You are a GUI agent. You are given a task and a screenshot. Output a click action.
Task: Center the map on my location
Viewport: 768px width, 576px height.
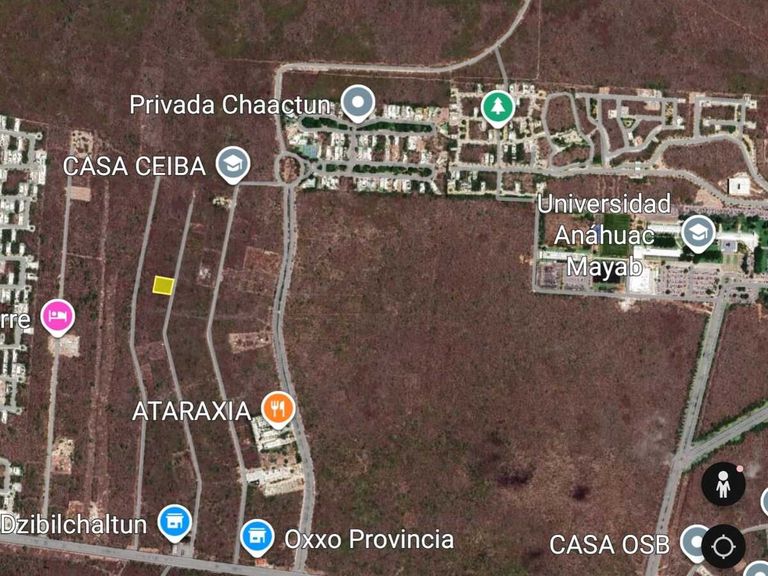click(x=722, y=546)
